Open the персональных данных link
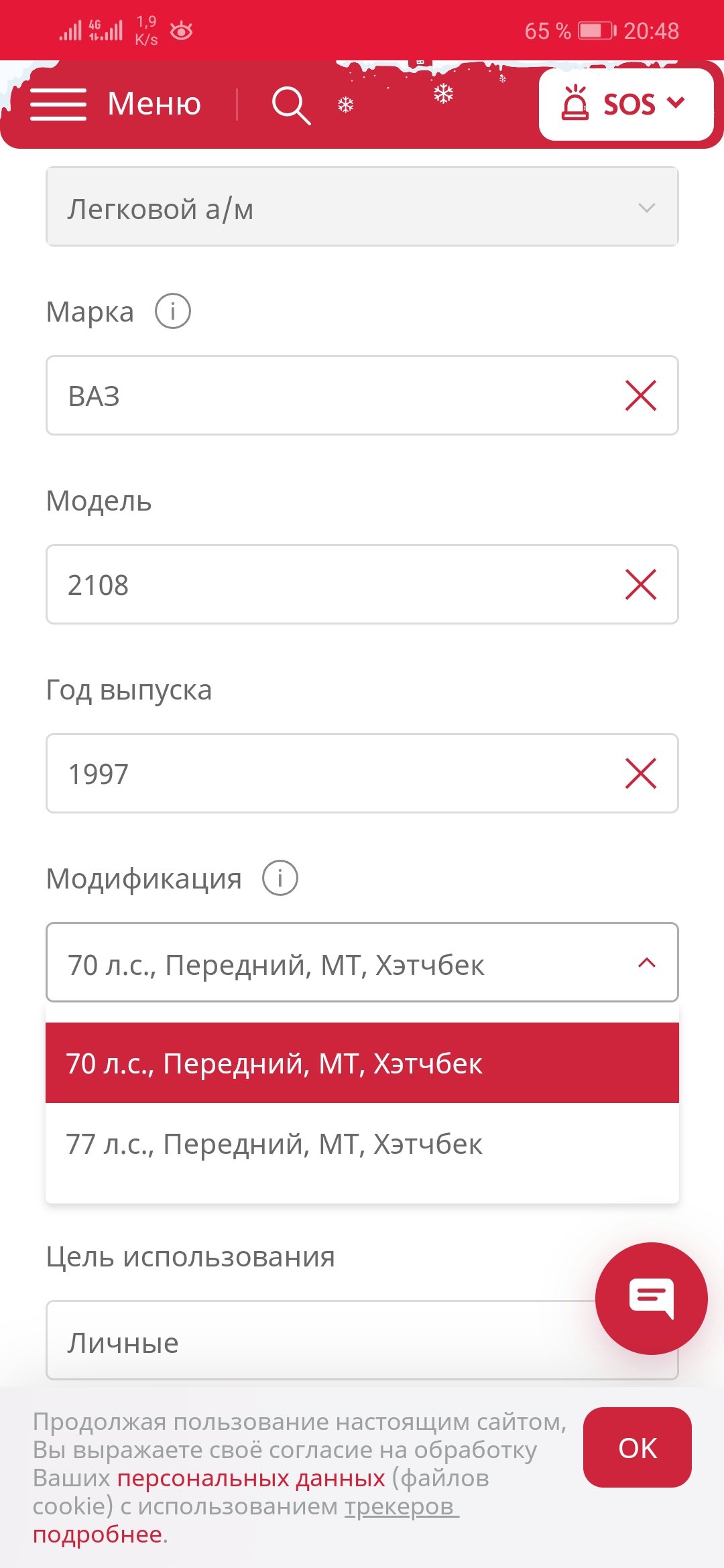 click(x=251, y=1478)
